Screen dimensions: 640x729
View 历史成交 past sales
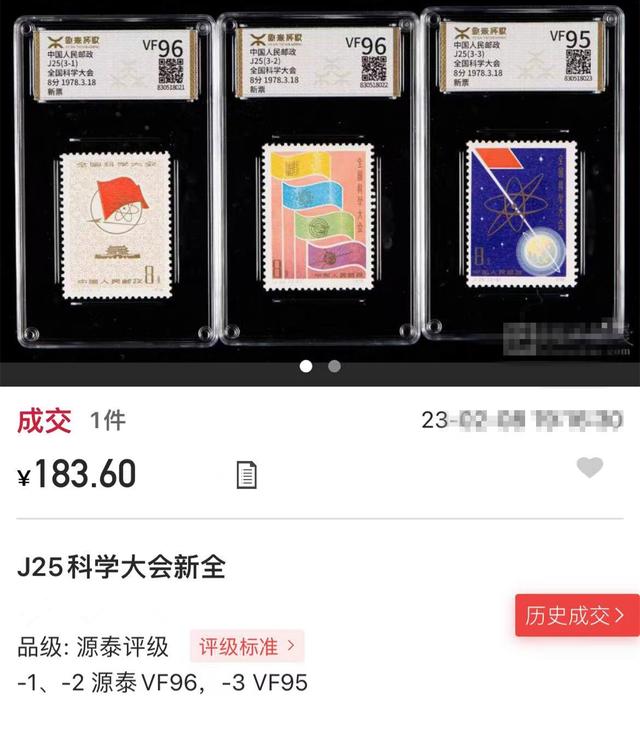click(x=577, y=615)
